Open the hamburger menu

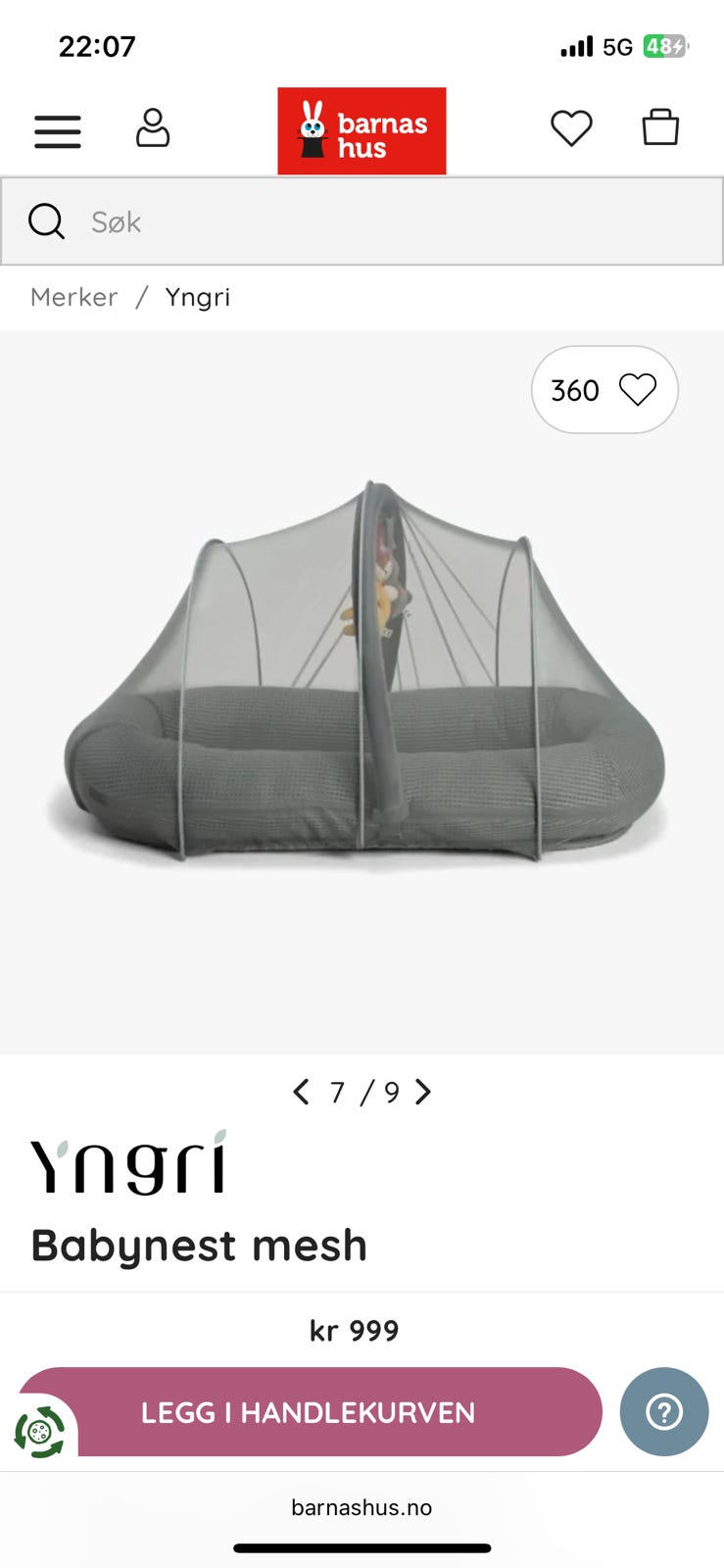58,130
